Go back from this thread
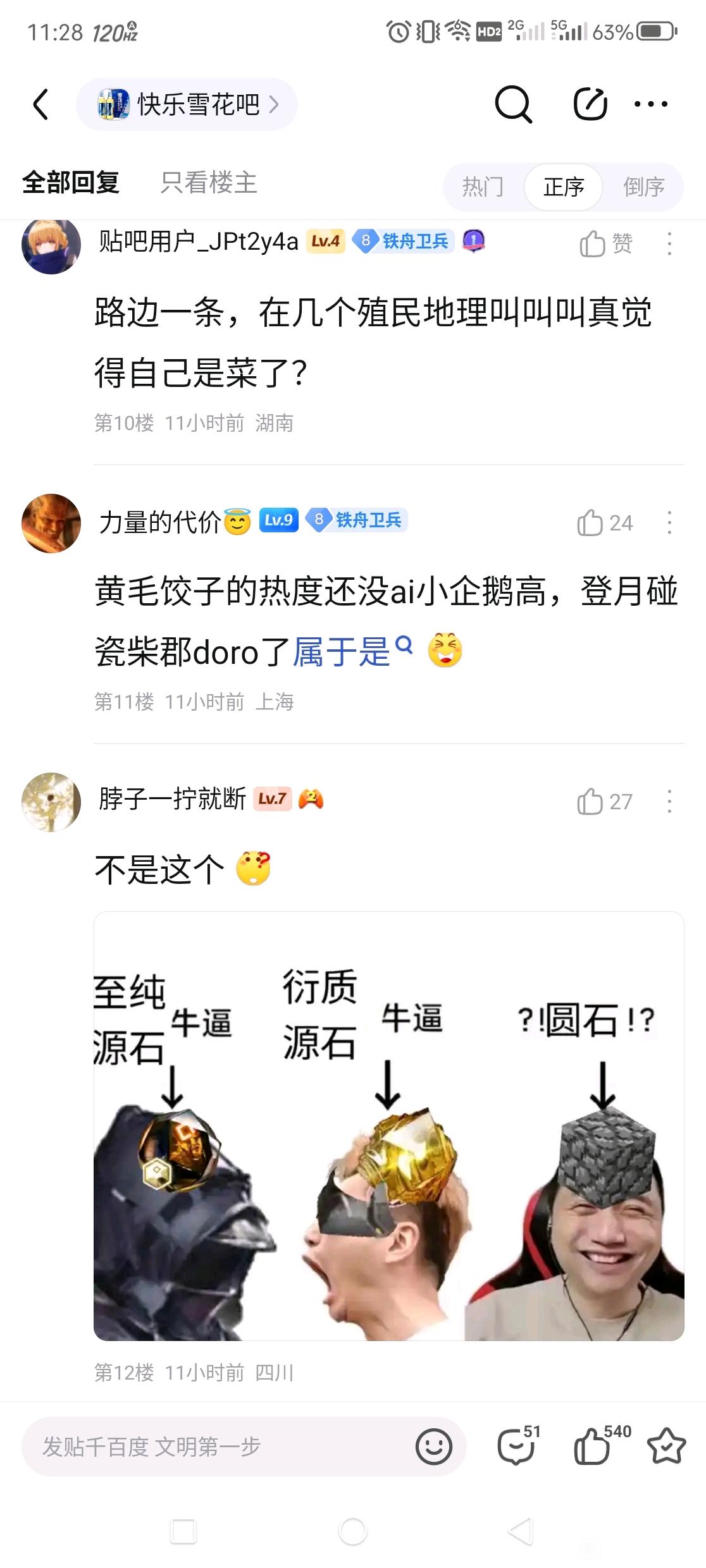 click(x=41, y=104)
